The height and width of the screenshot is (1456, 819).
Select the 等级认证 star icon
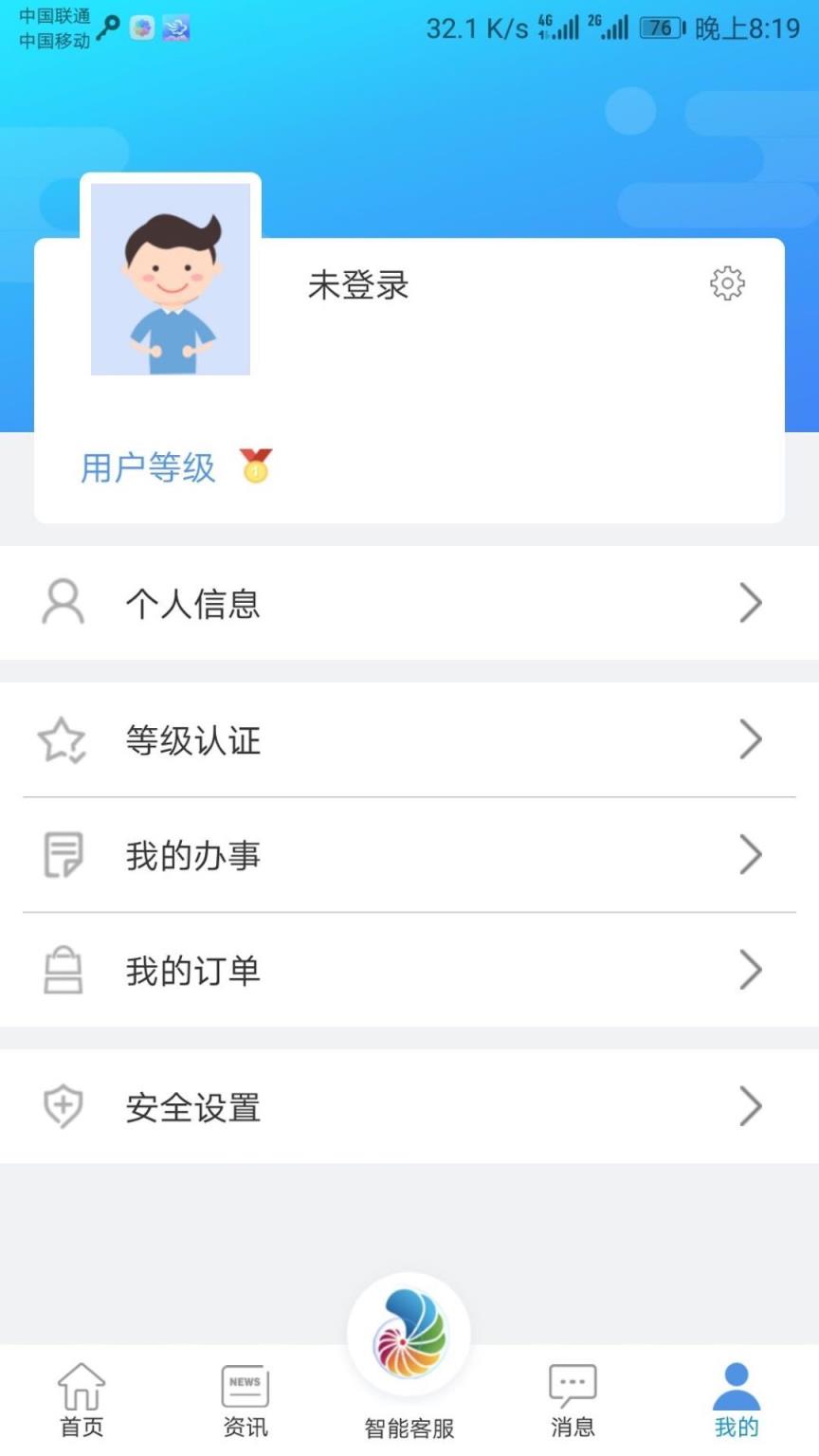coord(63,740)
